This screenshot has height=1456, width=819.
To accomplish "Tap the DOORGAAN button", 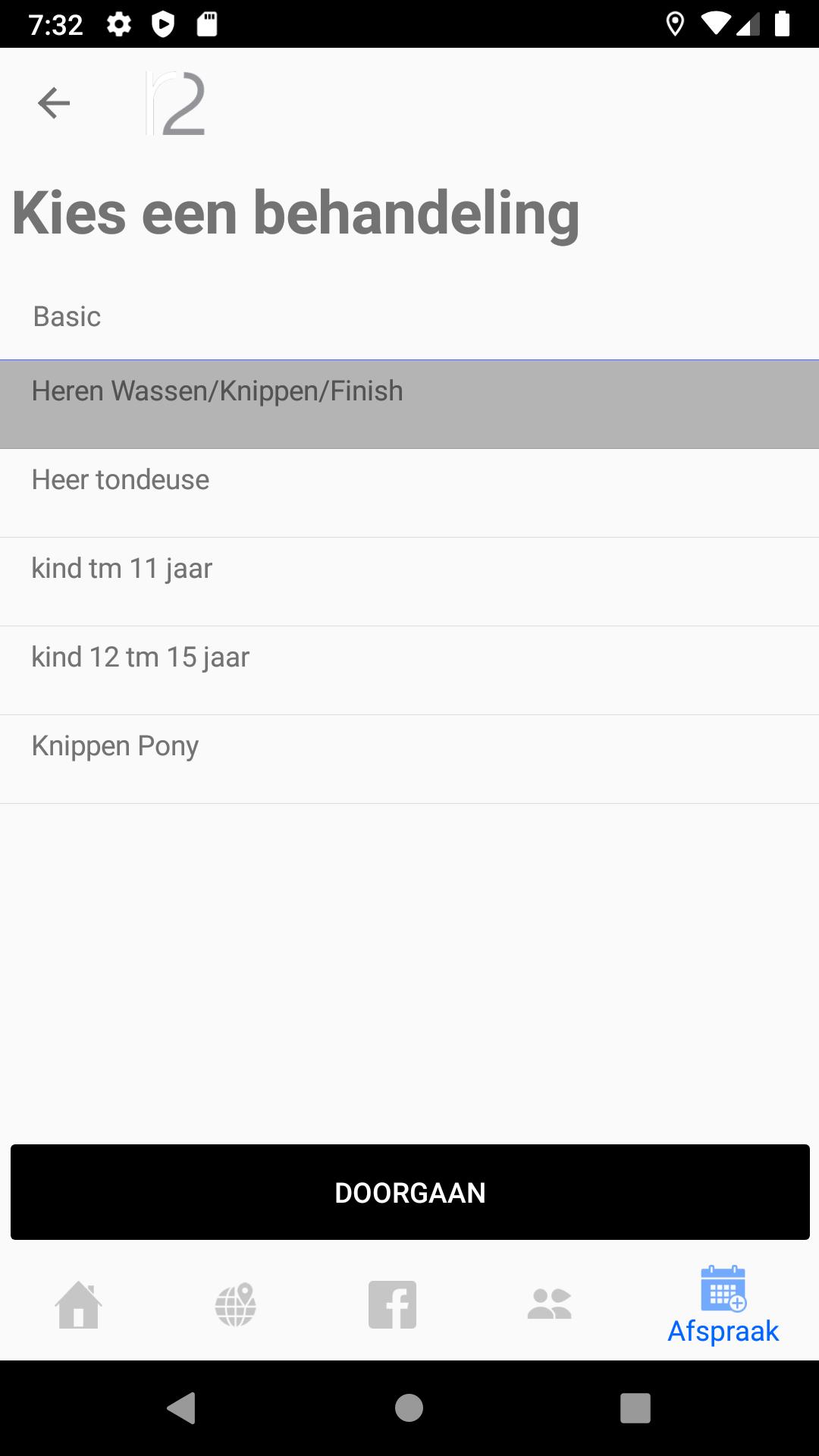I will pyautogui.click(x=409, y=1192).
